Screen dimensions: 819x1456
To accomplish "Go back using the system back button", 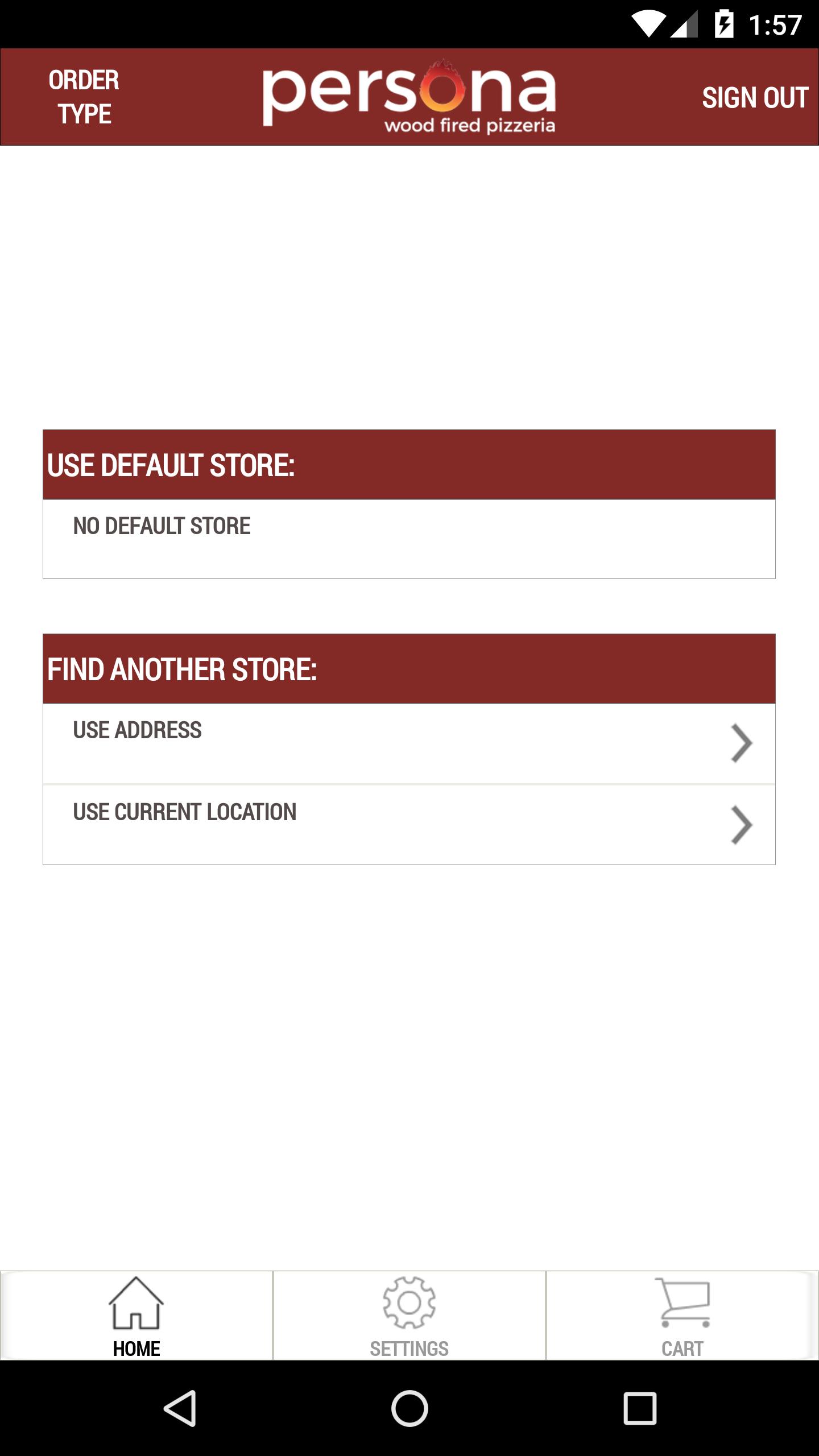I will pos(180,1408).
